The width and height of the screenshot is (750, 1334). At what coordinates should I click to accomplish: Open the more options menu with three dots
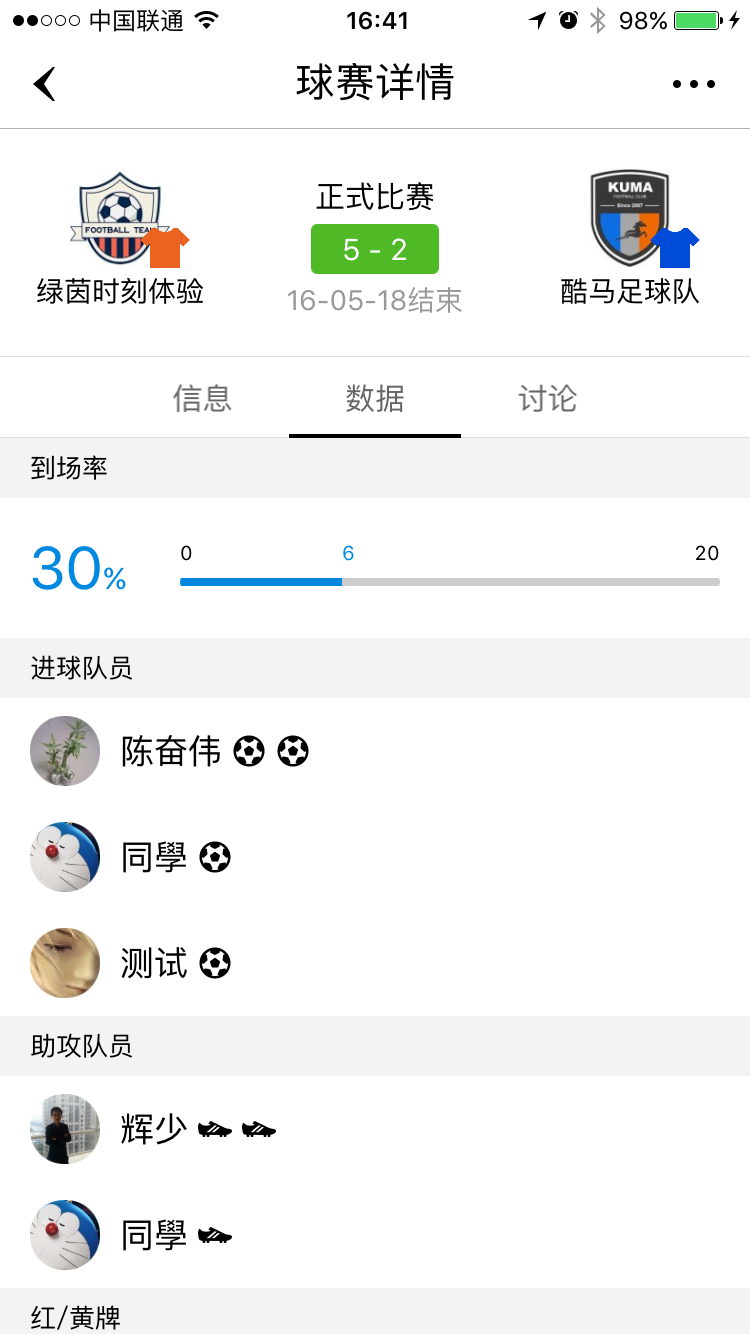coord(693,84)
